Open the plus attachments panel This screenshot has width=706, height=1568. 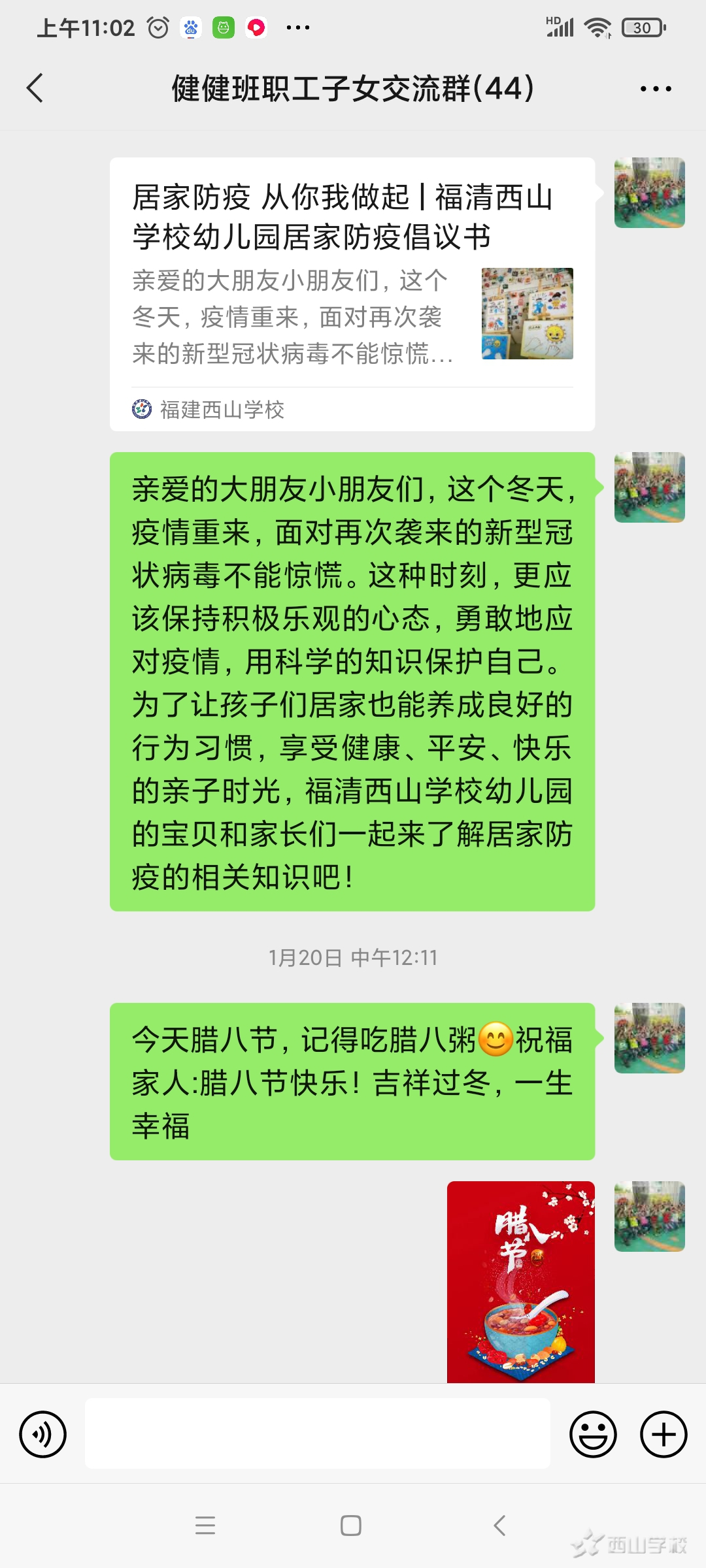pos(664,1435)
